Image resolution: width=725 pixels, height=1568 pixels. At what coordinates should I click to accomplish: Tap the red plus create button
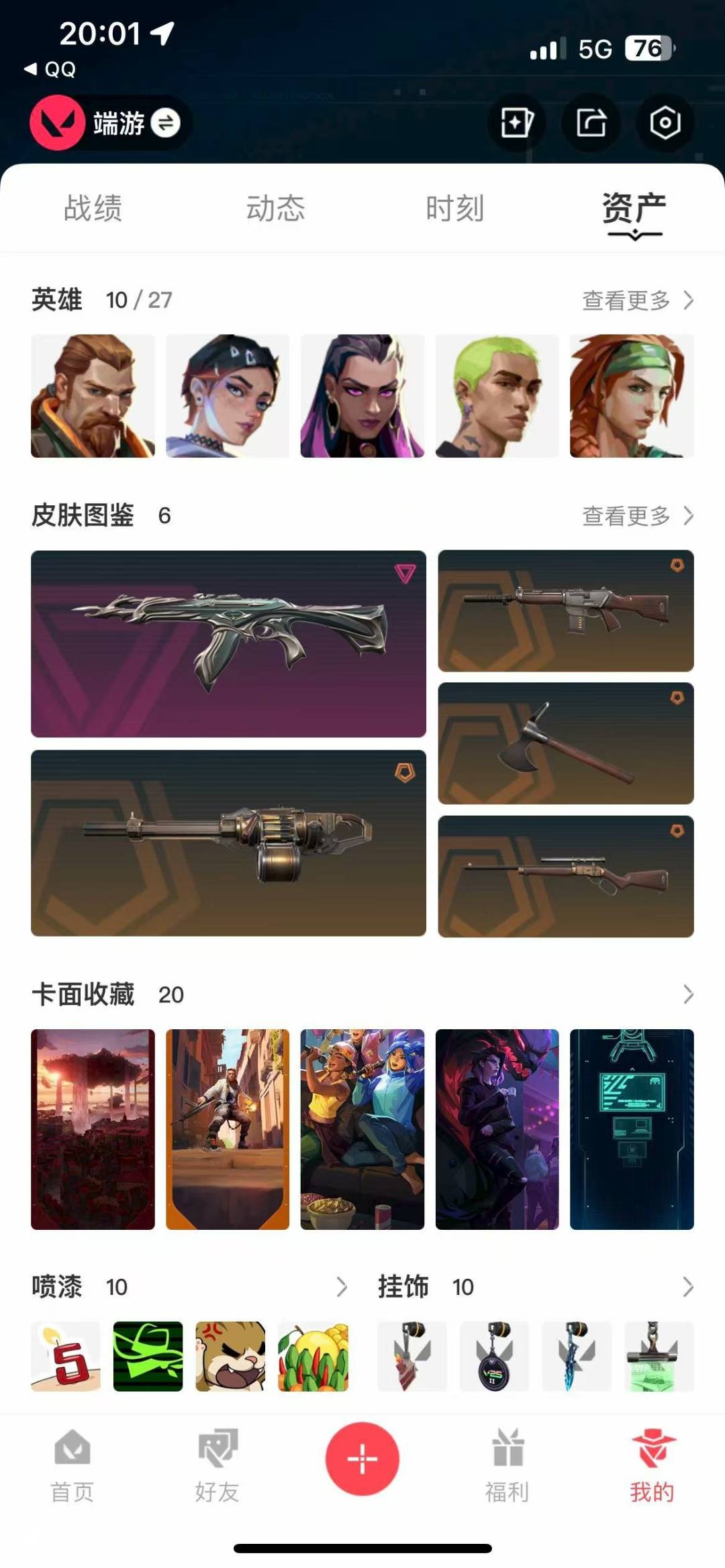(362, 1459)
